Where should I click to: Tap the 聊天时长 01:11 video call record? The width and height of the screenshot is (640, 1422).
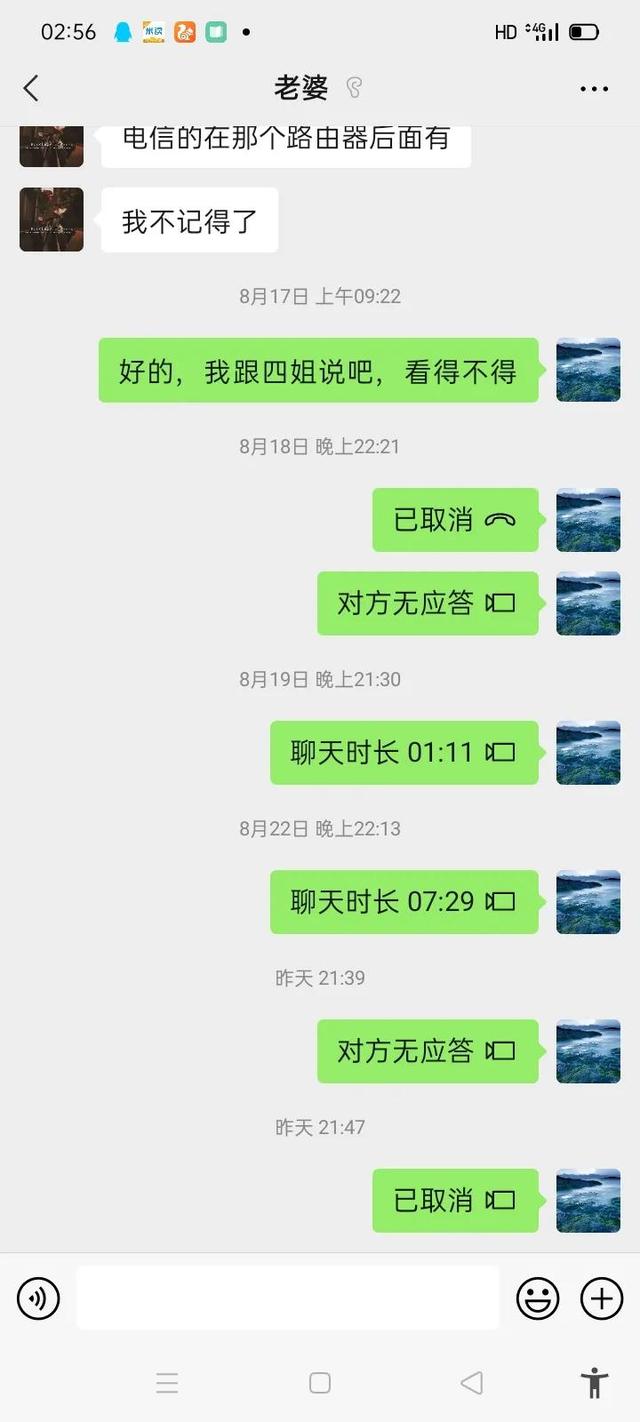(404, 752)
